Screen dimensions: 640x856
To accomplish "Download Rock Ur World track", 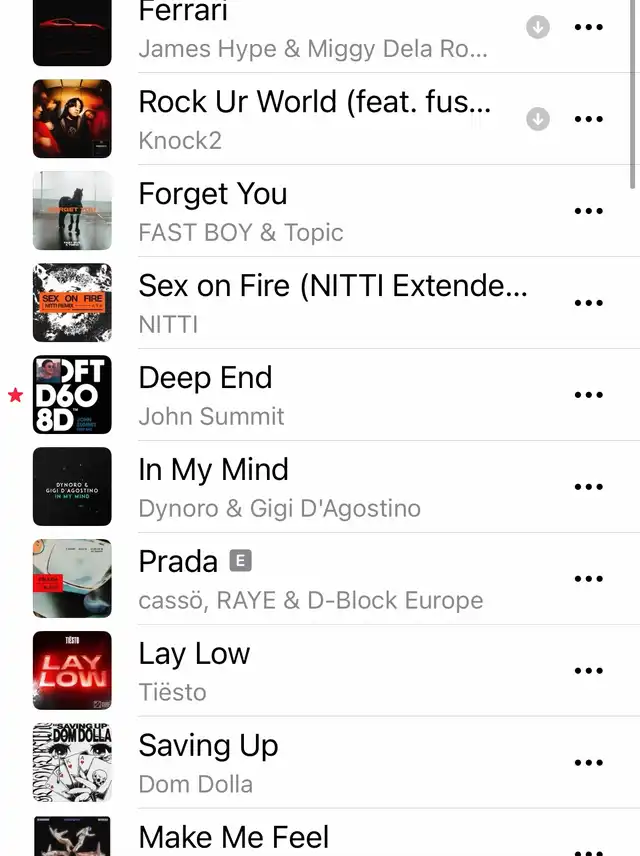I will [x=538, y=119].
